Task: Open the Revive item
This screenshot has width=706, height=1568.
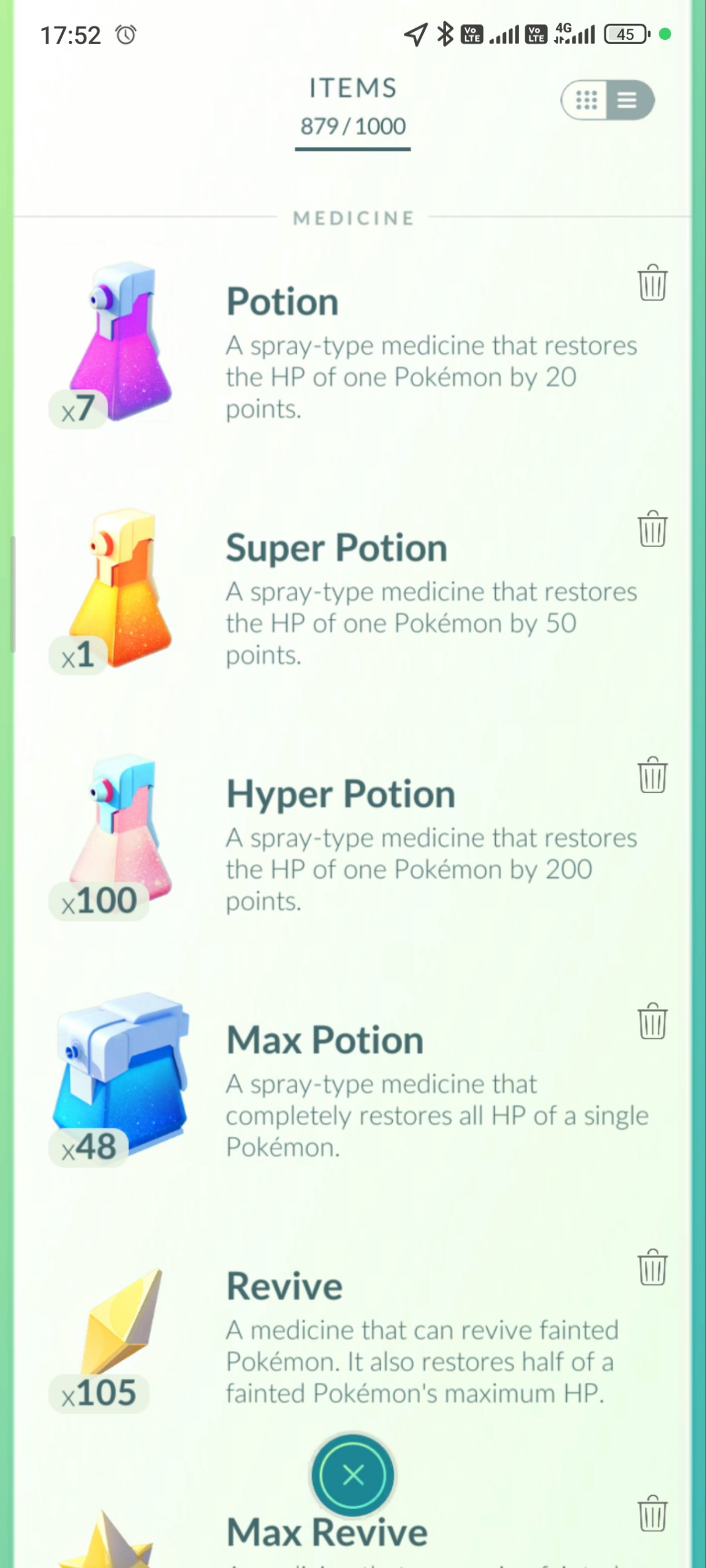Action: point(284,1286)
